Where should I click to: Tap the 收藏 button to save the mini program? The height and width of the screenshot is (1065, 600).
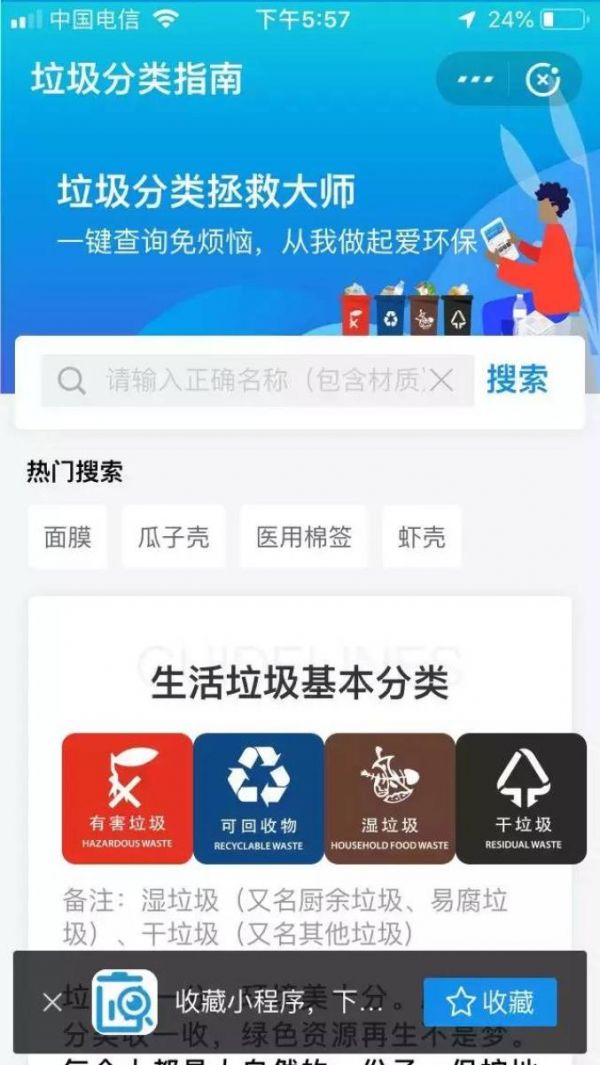pos(490,1002)
